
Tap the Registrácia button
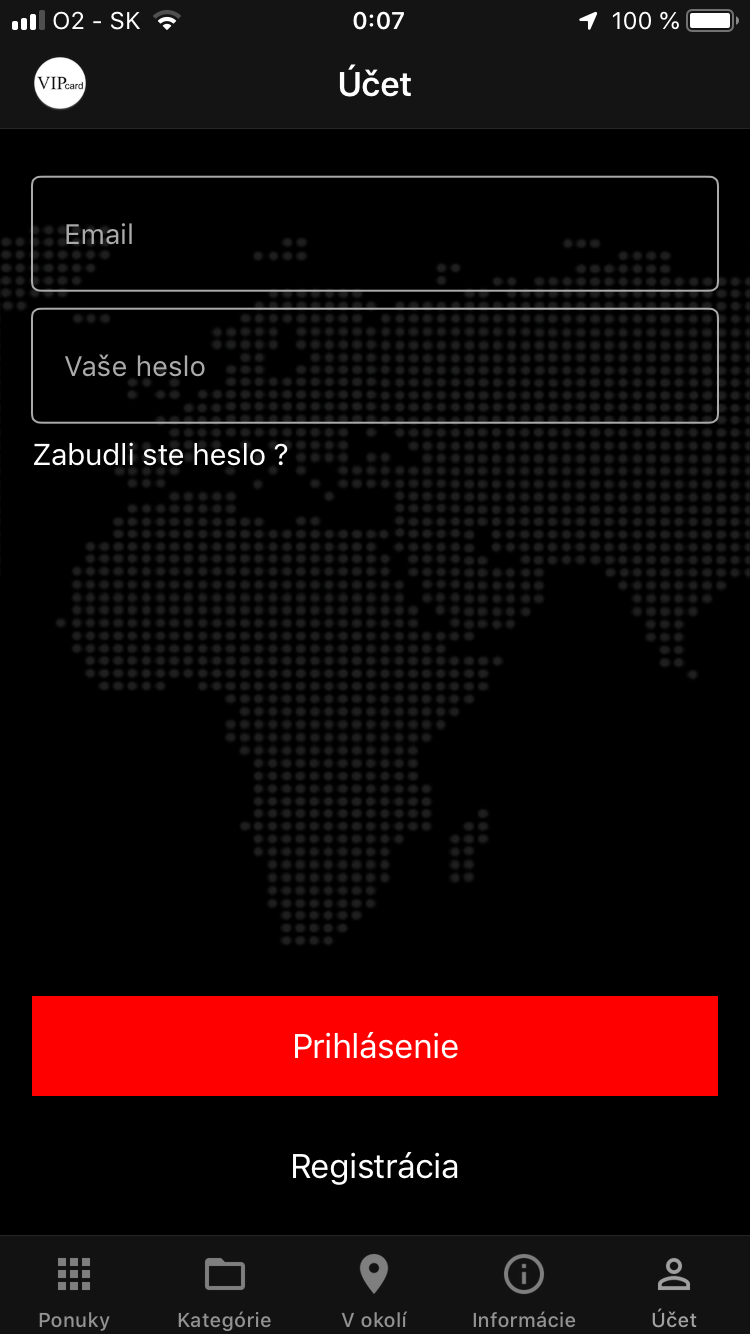tap(374, 1166)
